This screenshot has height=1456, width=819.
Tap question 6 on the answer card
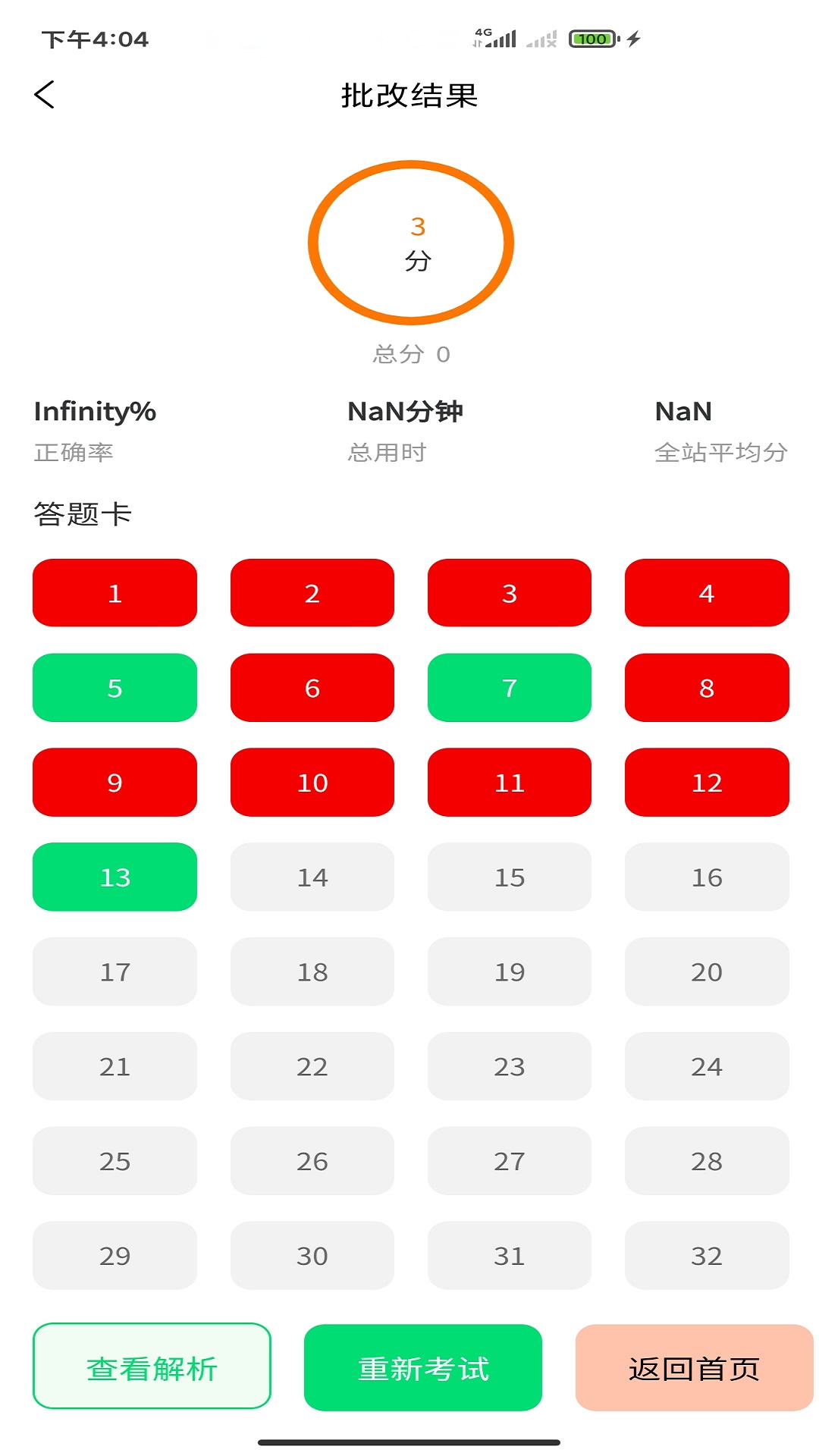[312, 688]
